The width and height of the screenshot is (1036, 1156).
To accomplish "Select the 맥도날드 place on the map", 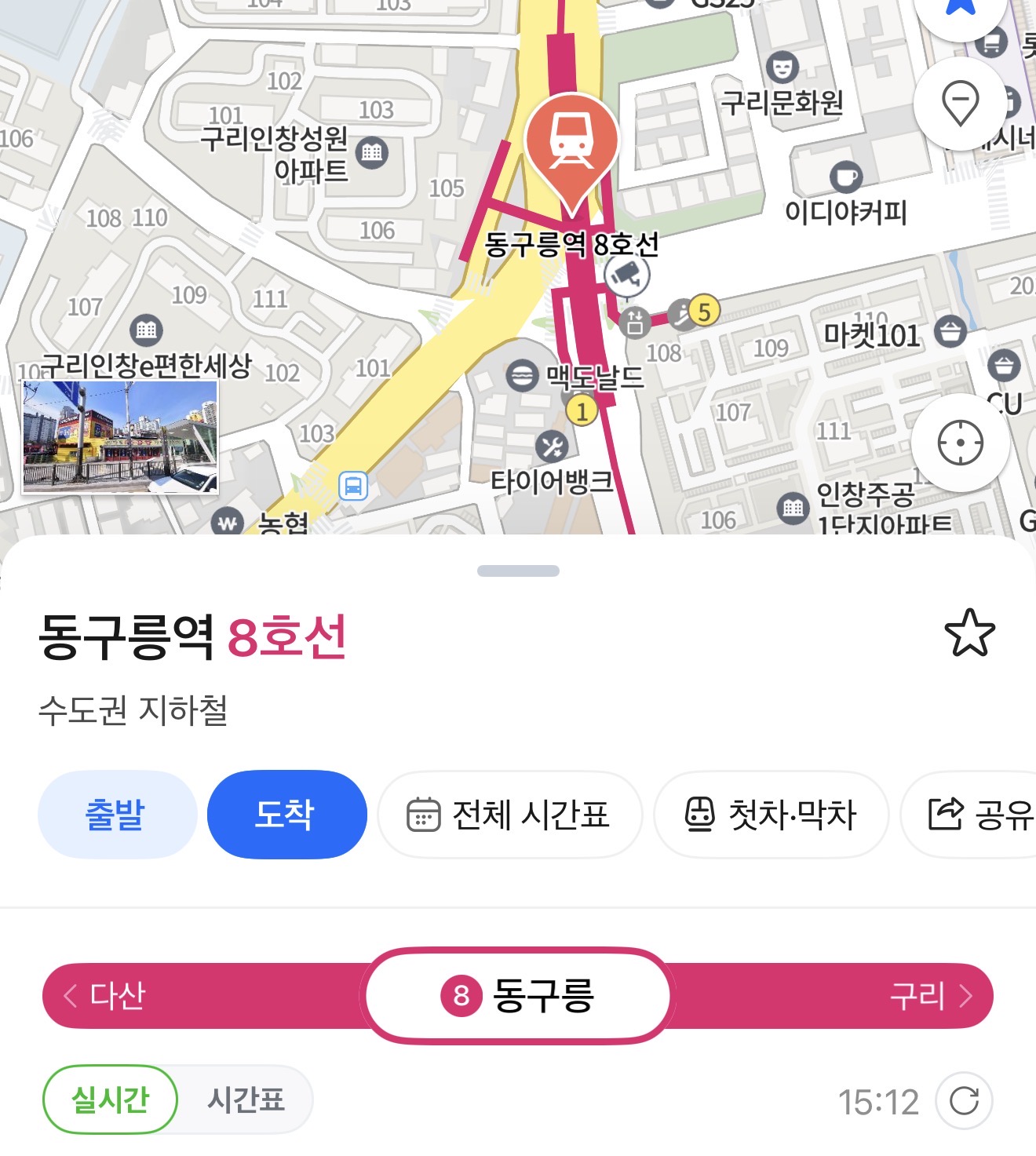I will click(521, 377).
